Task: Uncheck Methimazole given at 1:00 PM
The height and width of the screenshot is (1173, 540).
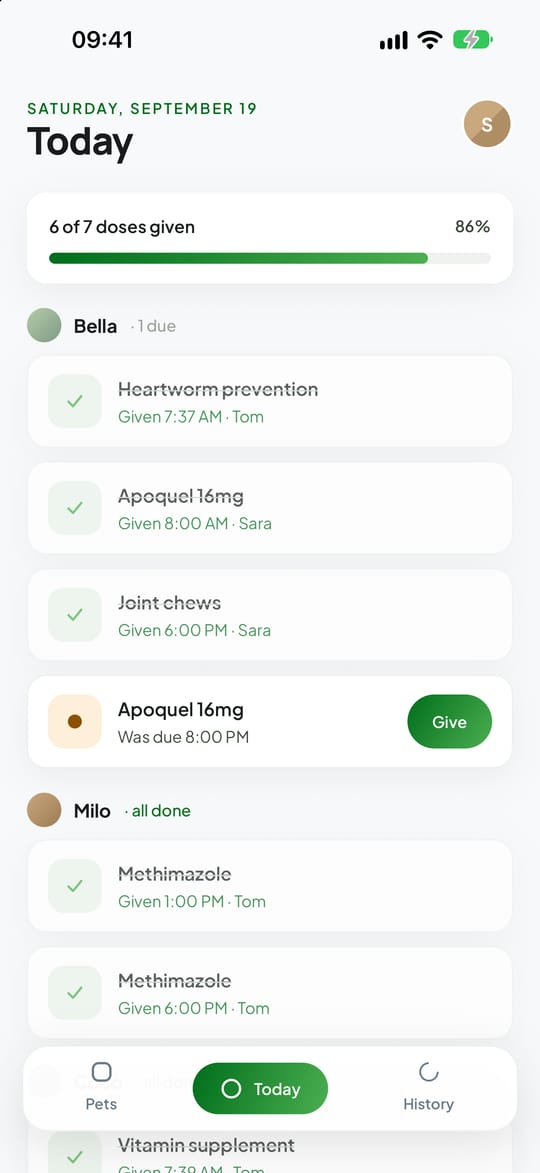Action: [x=75, y=886]
